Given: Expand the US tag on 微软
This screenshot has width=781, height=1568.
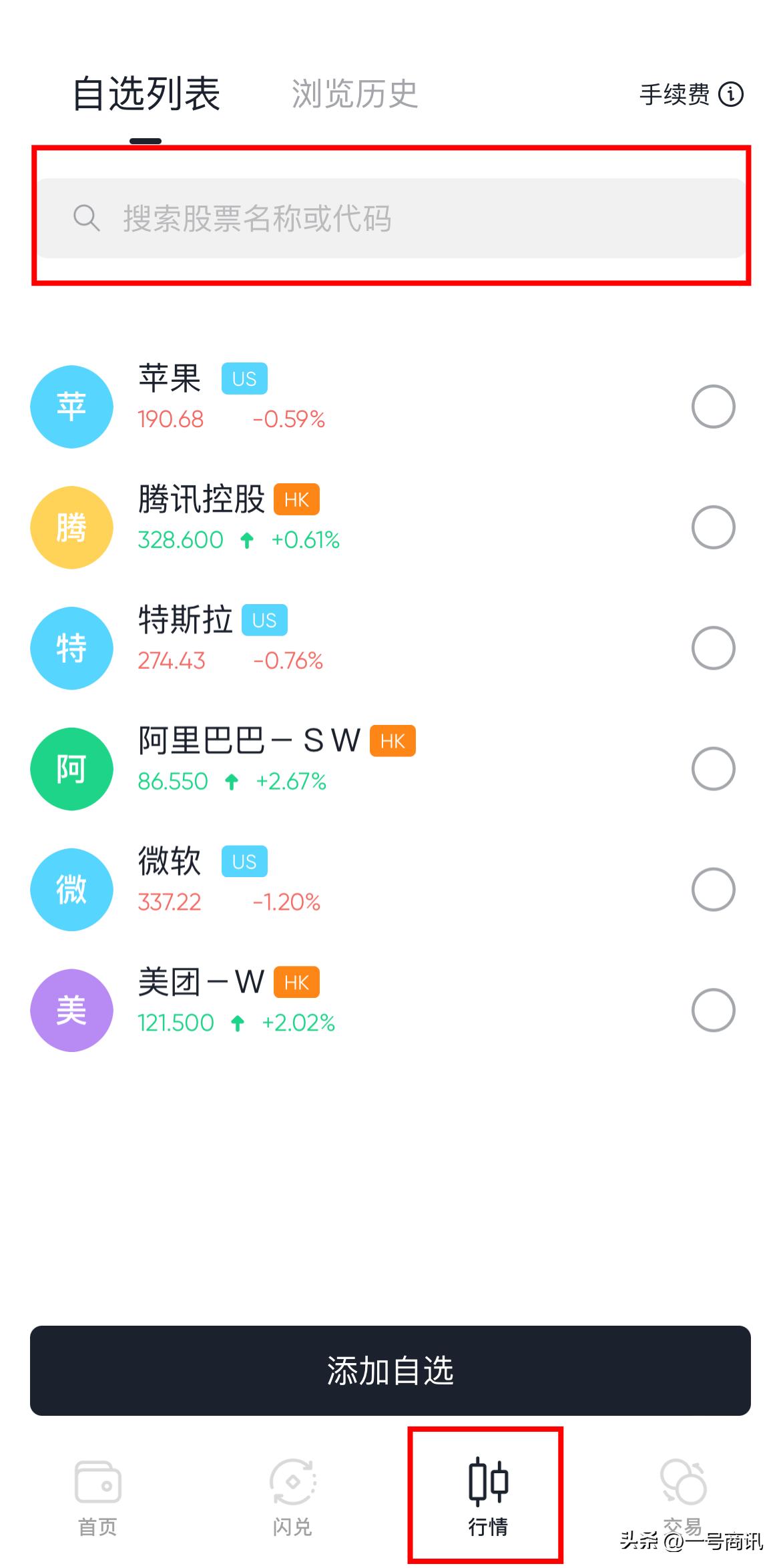Looking at the screenshot, I should (243, 861).
